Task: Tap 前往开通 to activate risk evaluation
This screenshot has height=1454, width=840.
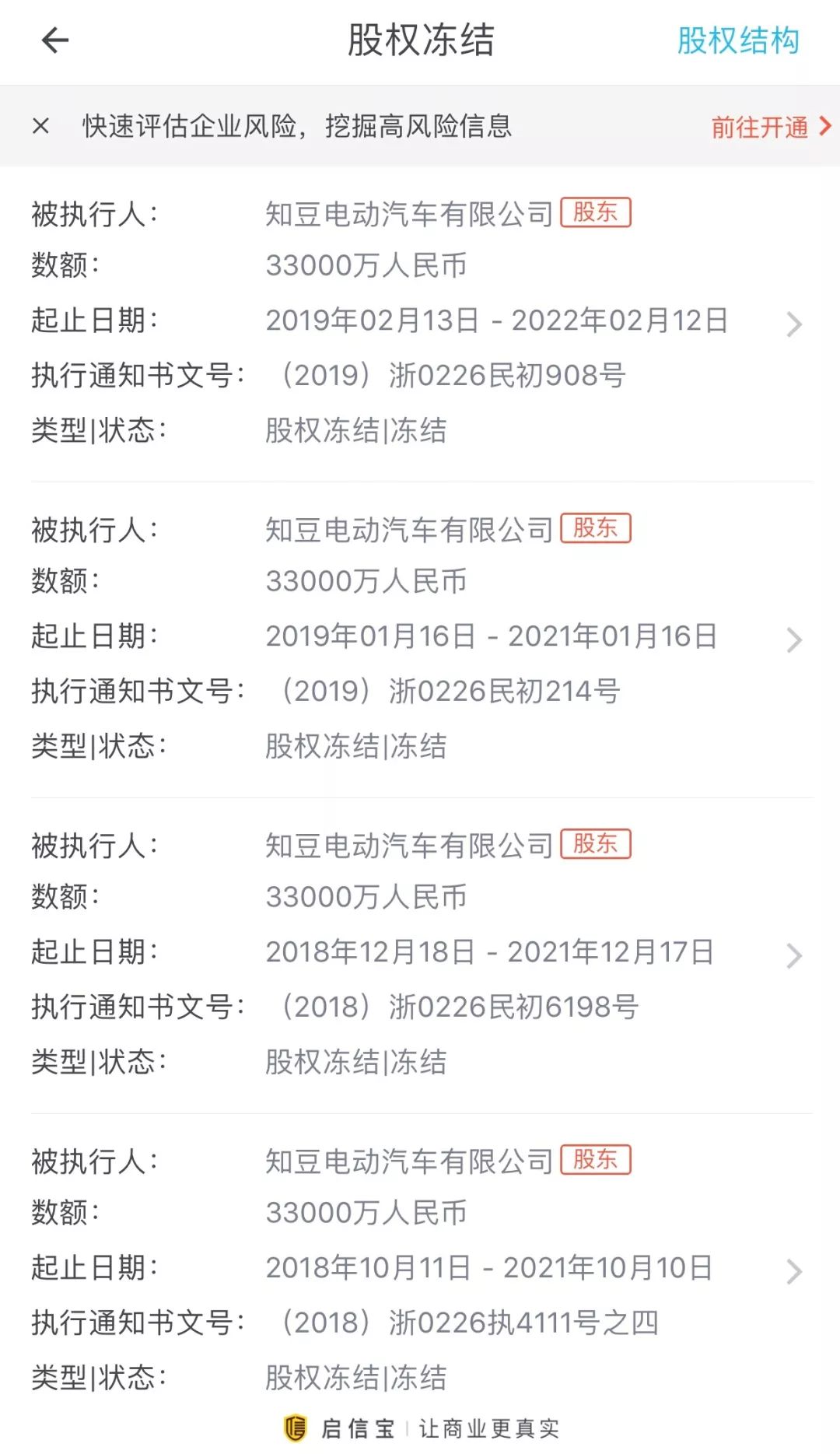Action: [x=770, y=127]
